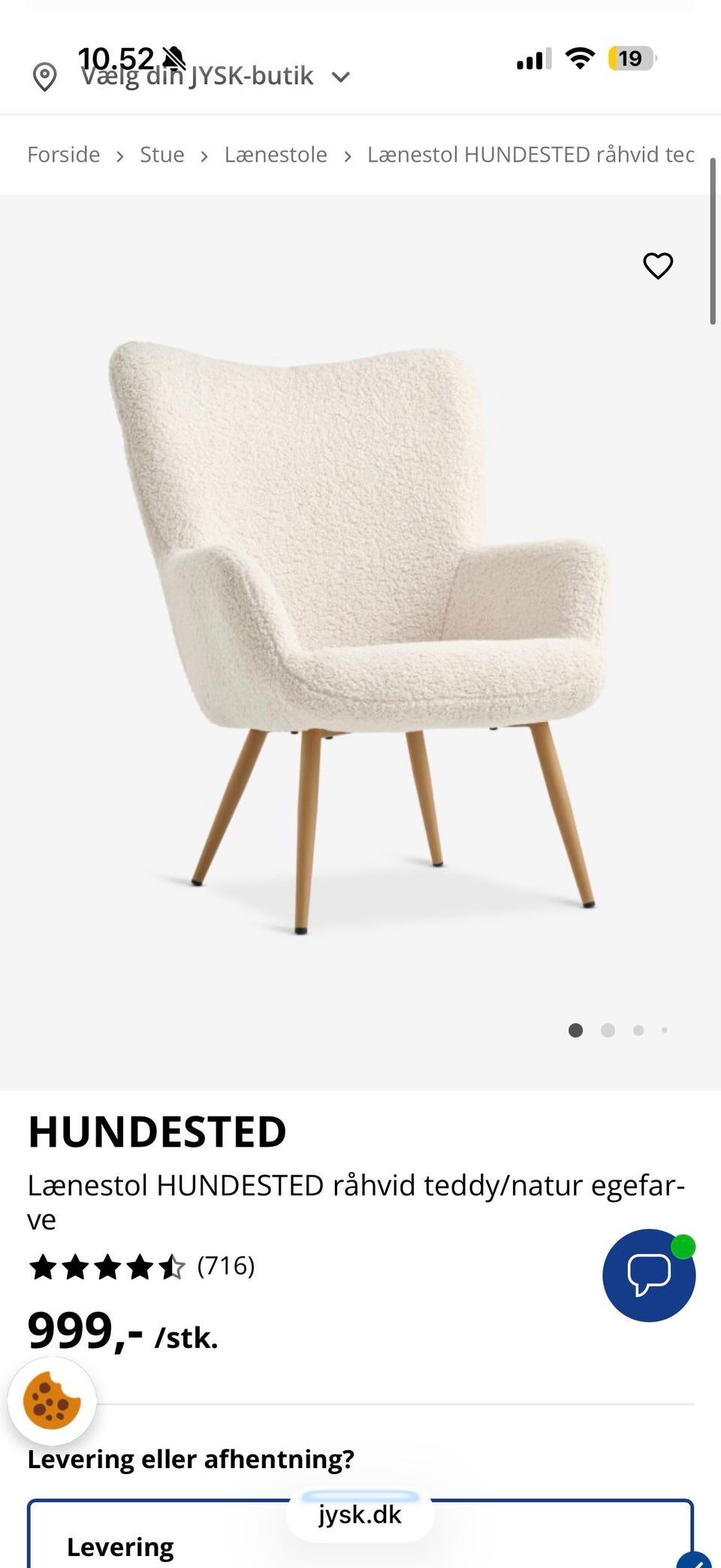
Task: Open the Stue breadcrumb
Action: 162,155
